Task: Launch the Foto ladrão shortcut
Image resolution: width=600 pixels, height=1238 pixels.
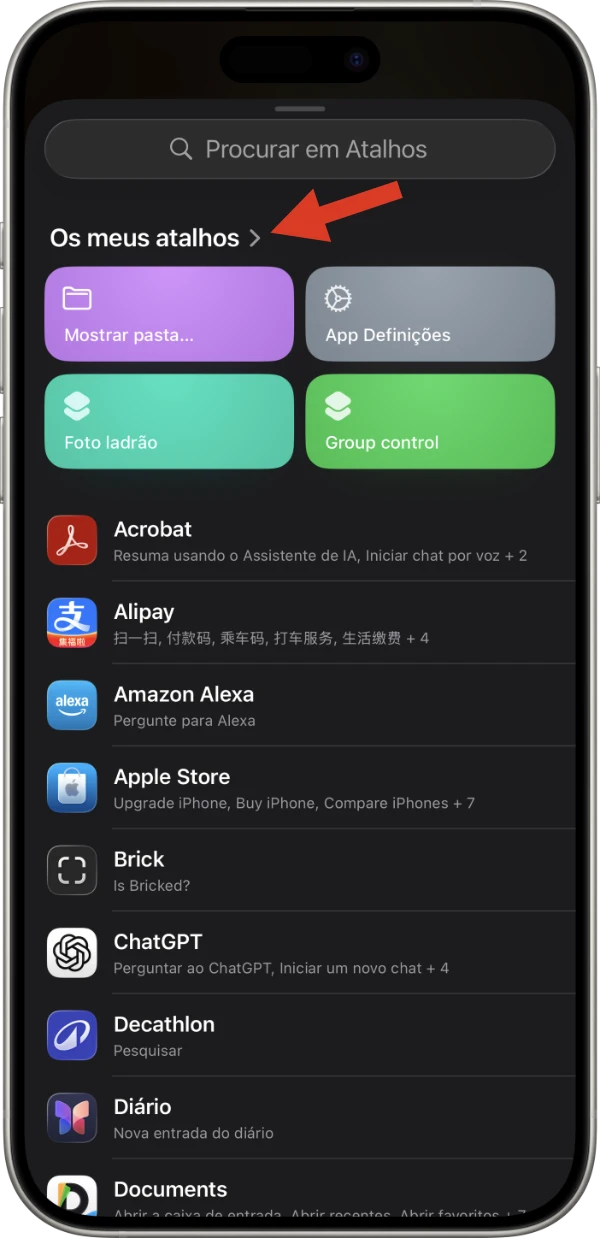Action: coord(169,421)
